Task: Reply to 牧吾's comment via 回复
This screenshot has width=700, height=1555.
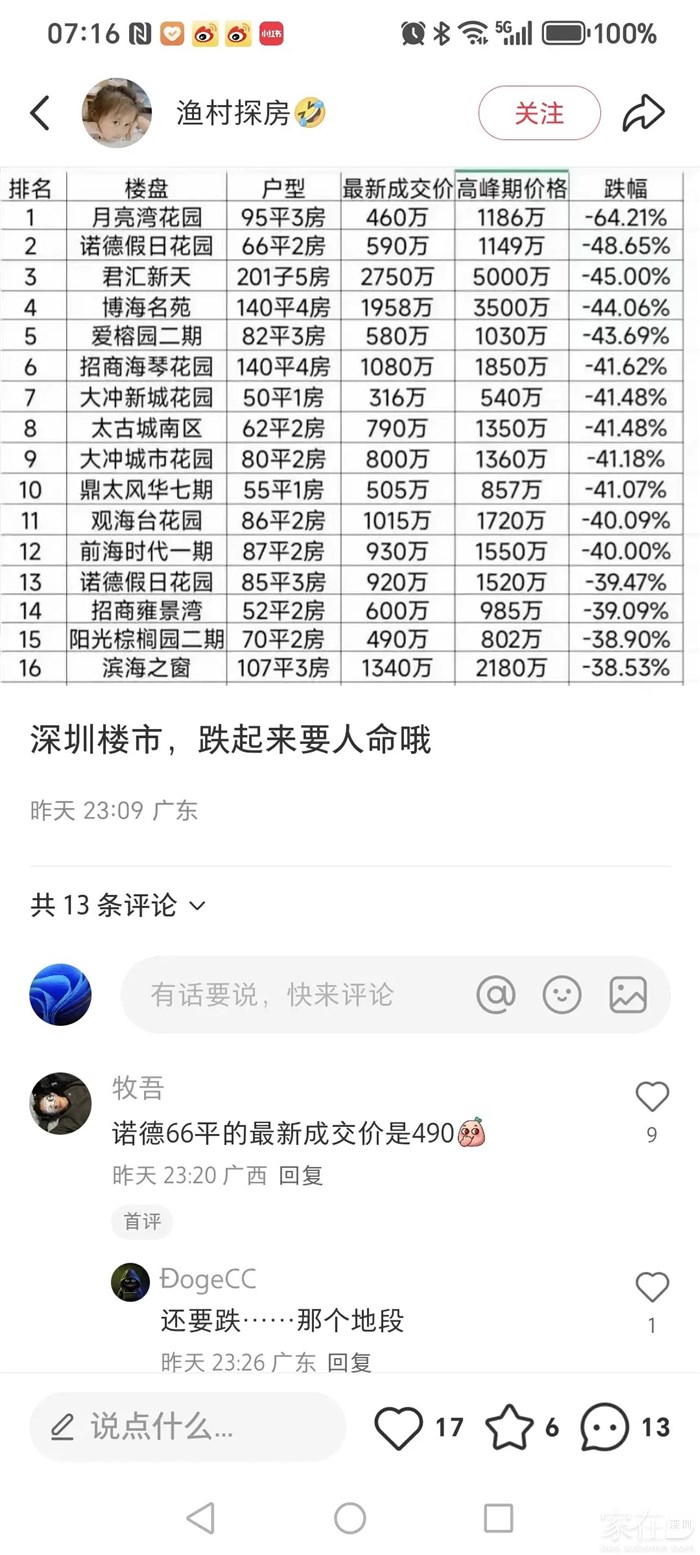Action: click(x=301, y=1175)
